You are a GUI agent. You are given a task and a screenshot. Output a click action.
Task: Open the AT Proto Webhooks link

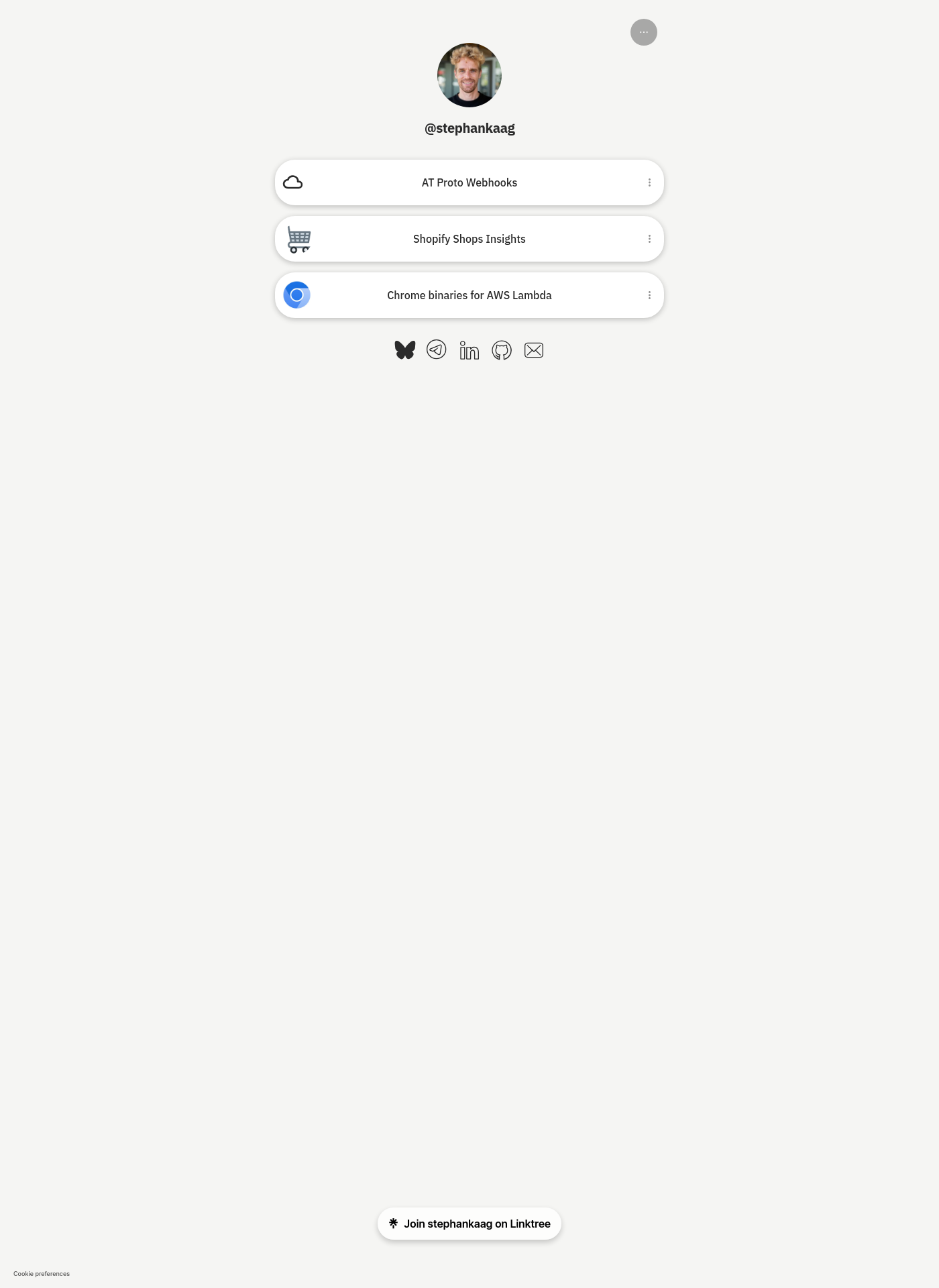[x=469, y=182]
